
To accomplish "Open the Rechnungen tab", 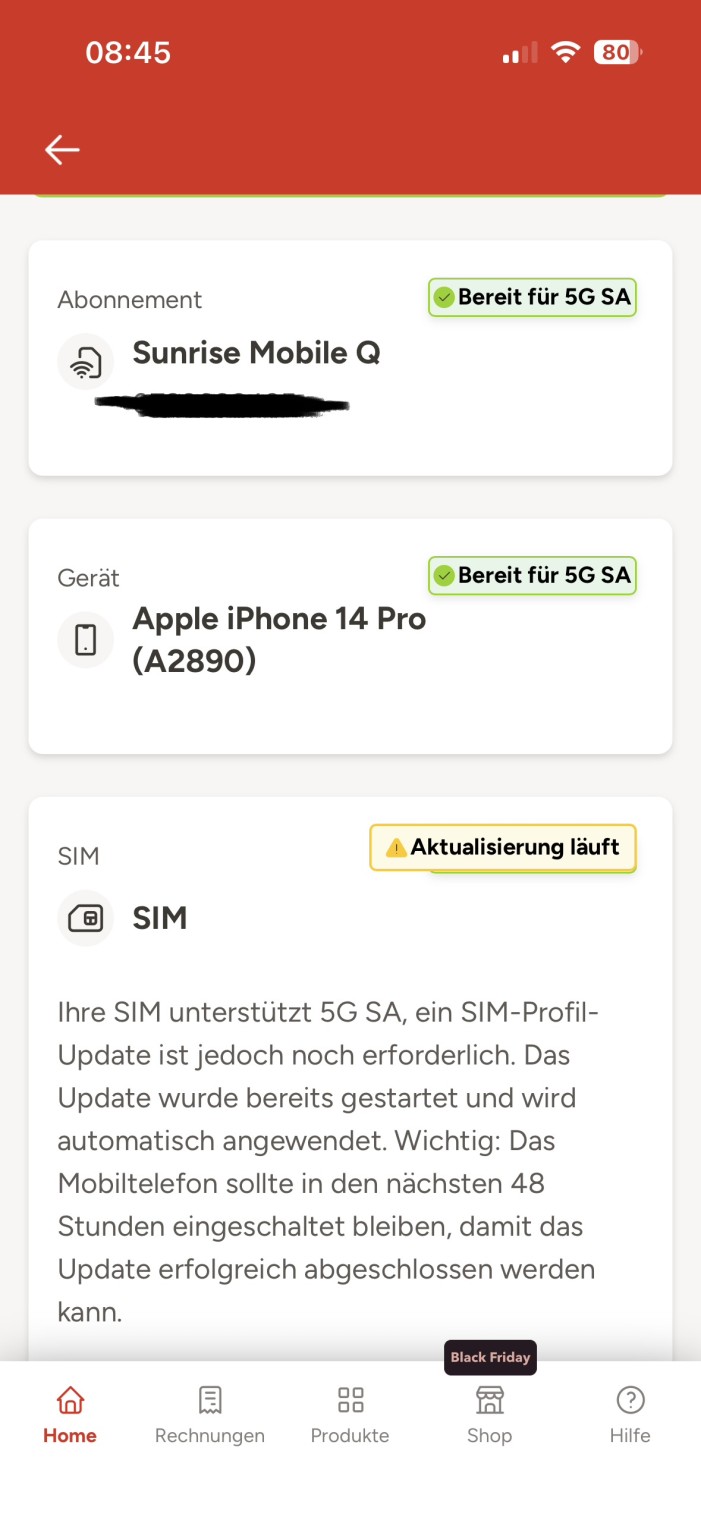I will coord(210,1414).
